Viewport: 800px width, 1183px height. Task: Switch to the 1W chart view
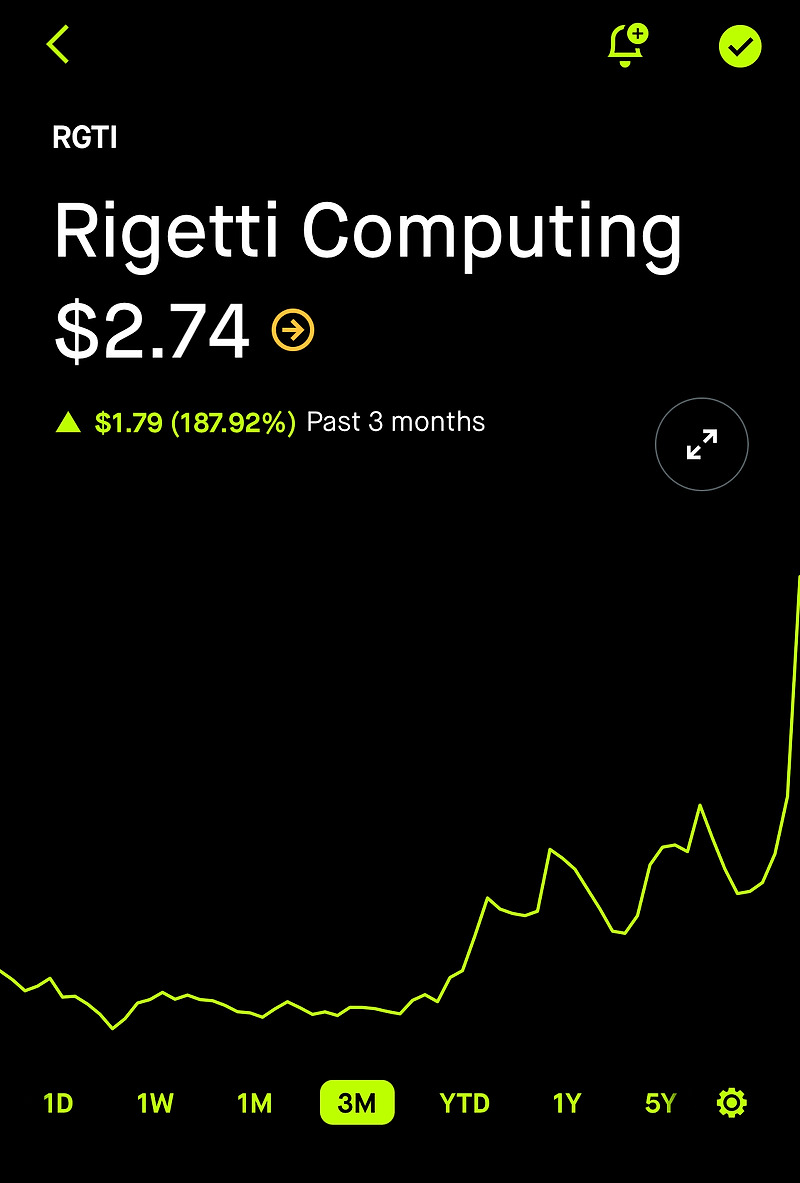pos(155,1103)
